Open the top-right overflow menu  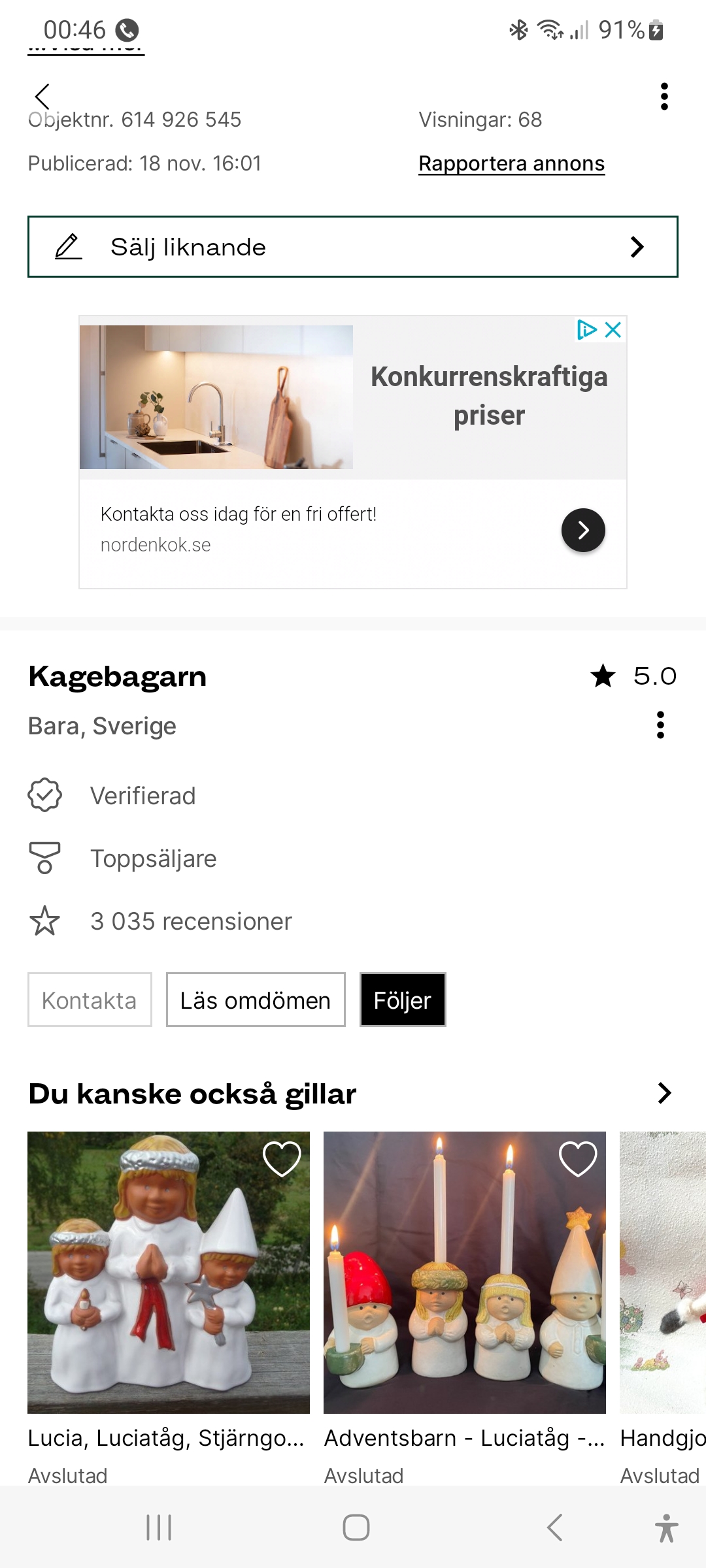click(664, 97)
